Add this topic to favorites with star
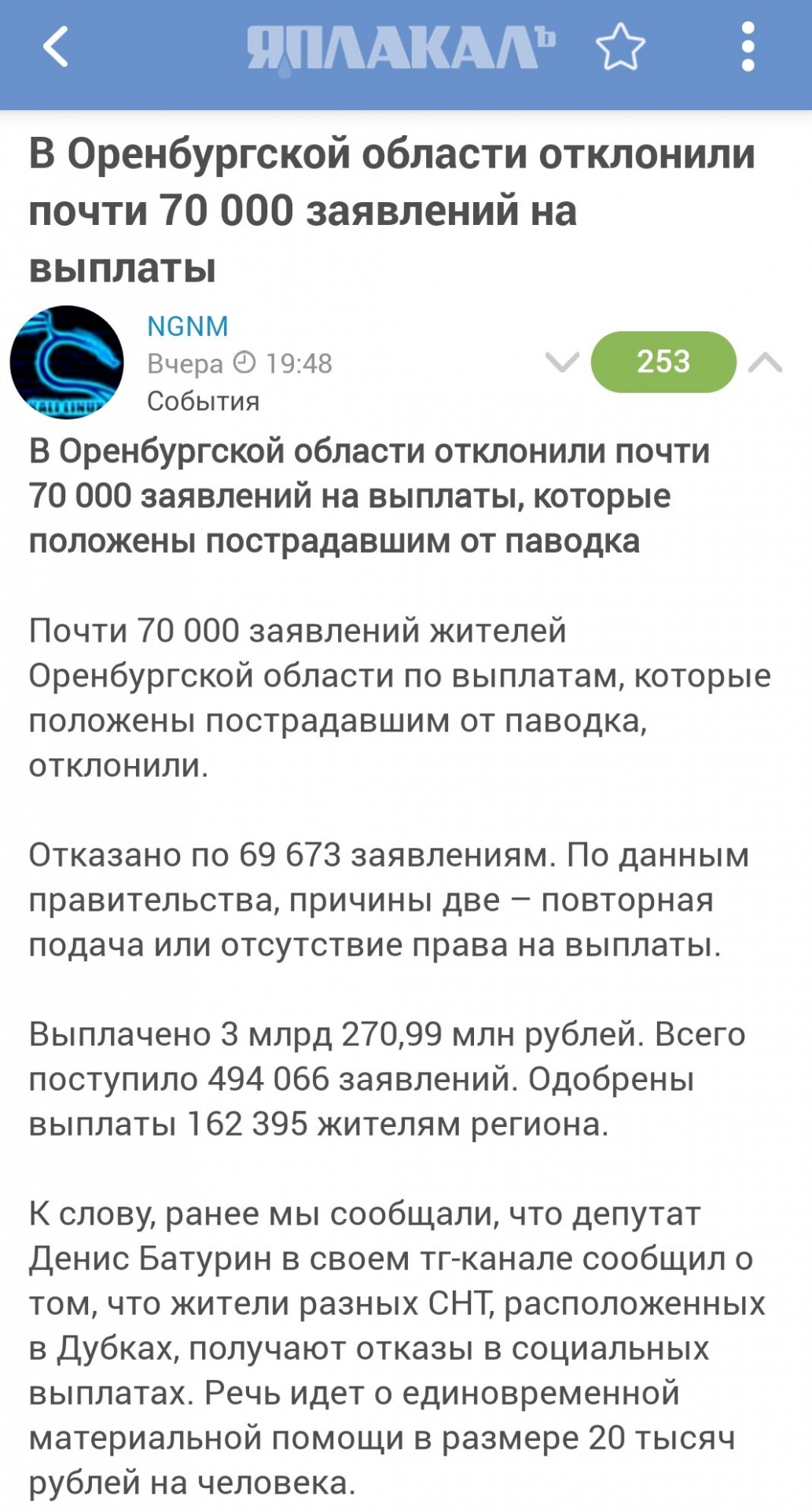 (x=620, y=47)
